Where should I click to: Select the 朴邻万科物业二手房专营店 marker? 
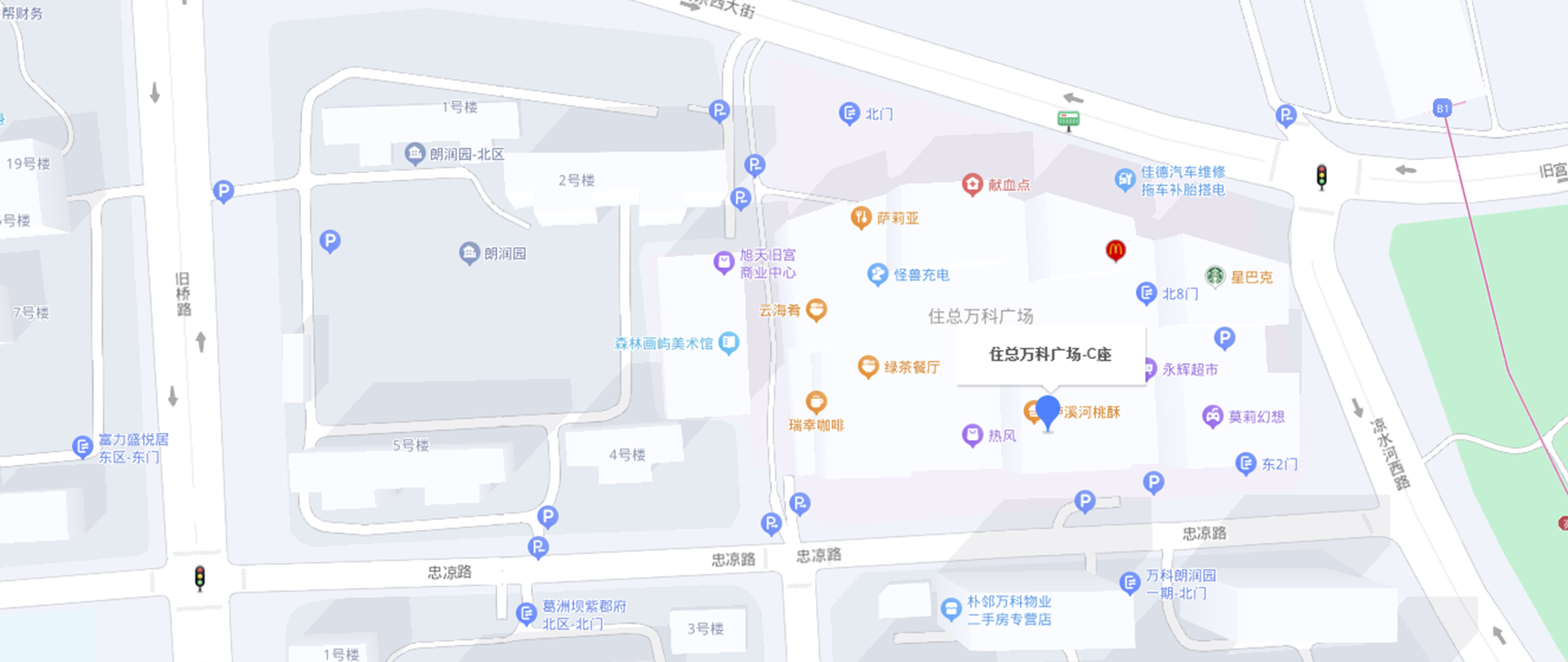[951, 609]
